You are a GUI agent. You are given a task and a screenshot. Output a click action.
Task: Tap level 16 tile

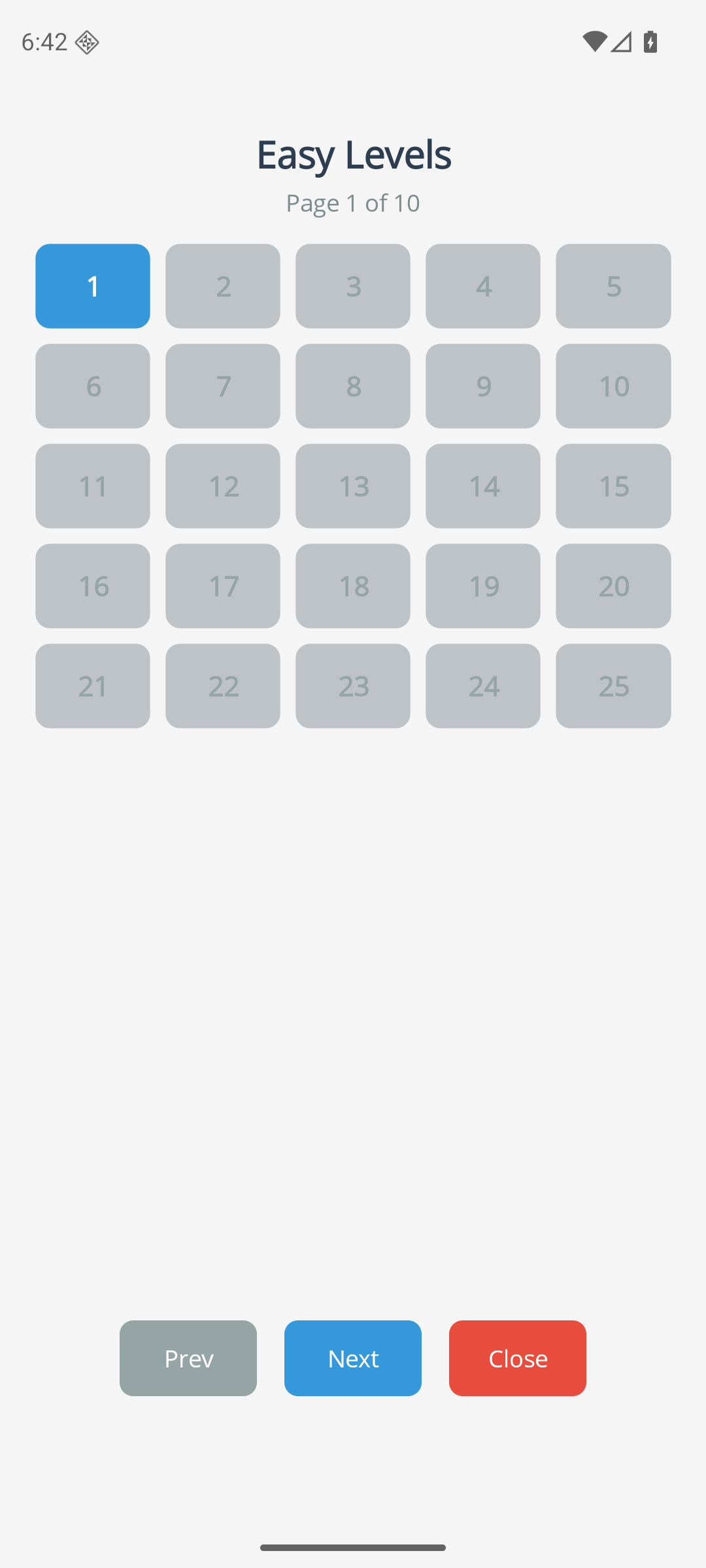[93, 586]
